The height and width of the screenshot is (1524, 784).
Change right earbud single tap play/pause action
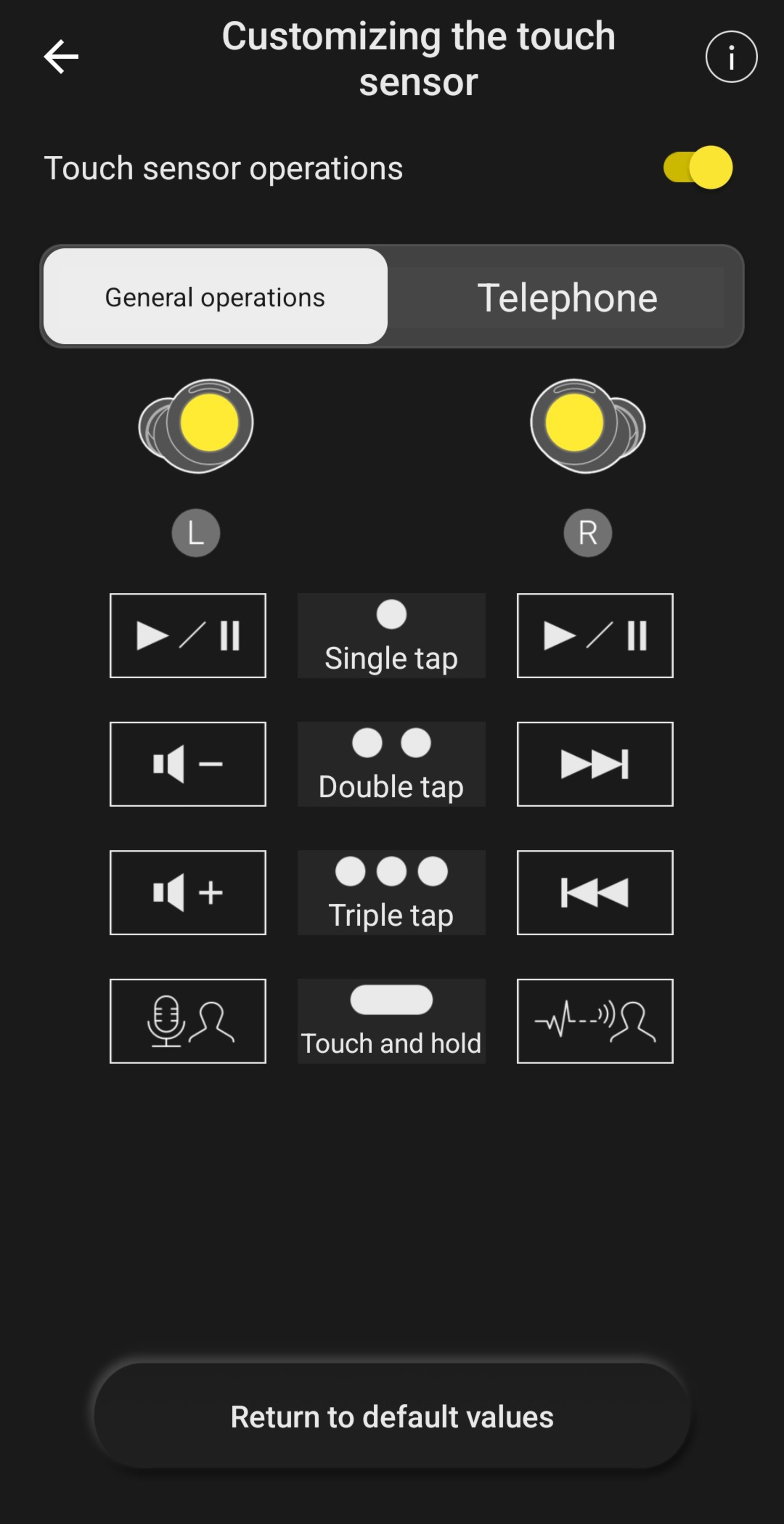(595, 635)
